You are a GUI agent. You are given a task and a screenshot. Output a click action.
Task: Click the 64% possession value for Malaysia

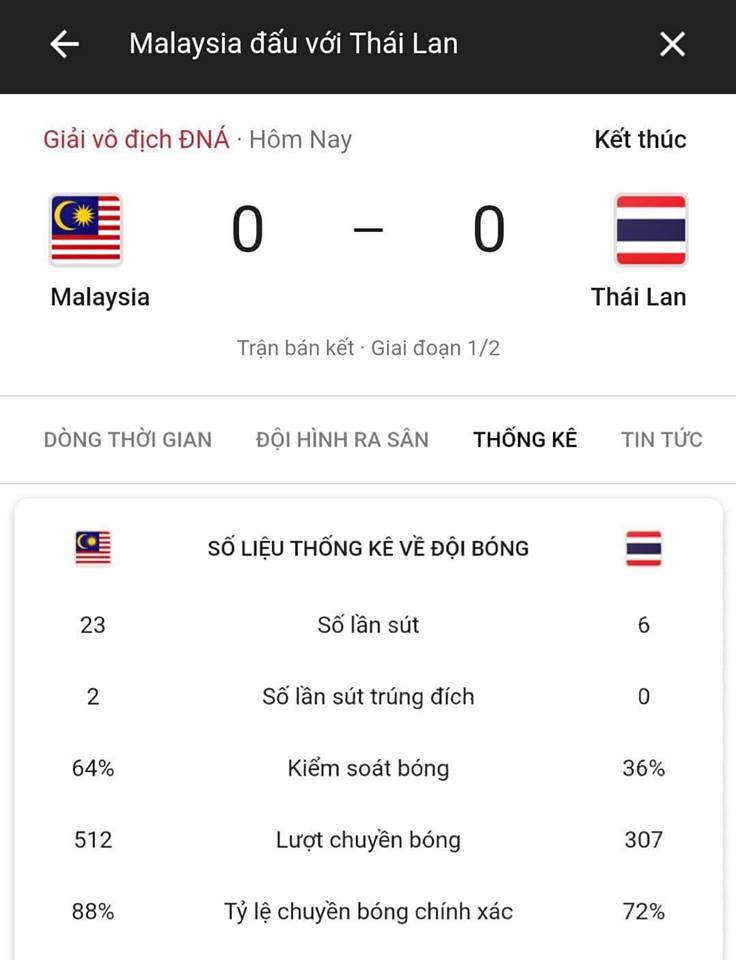click(93, 768)
